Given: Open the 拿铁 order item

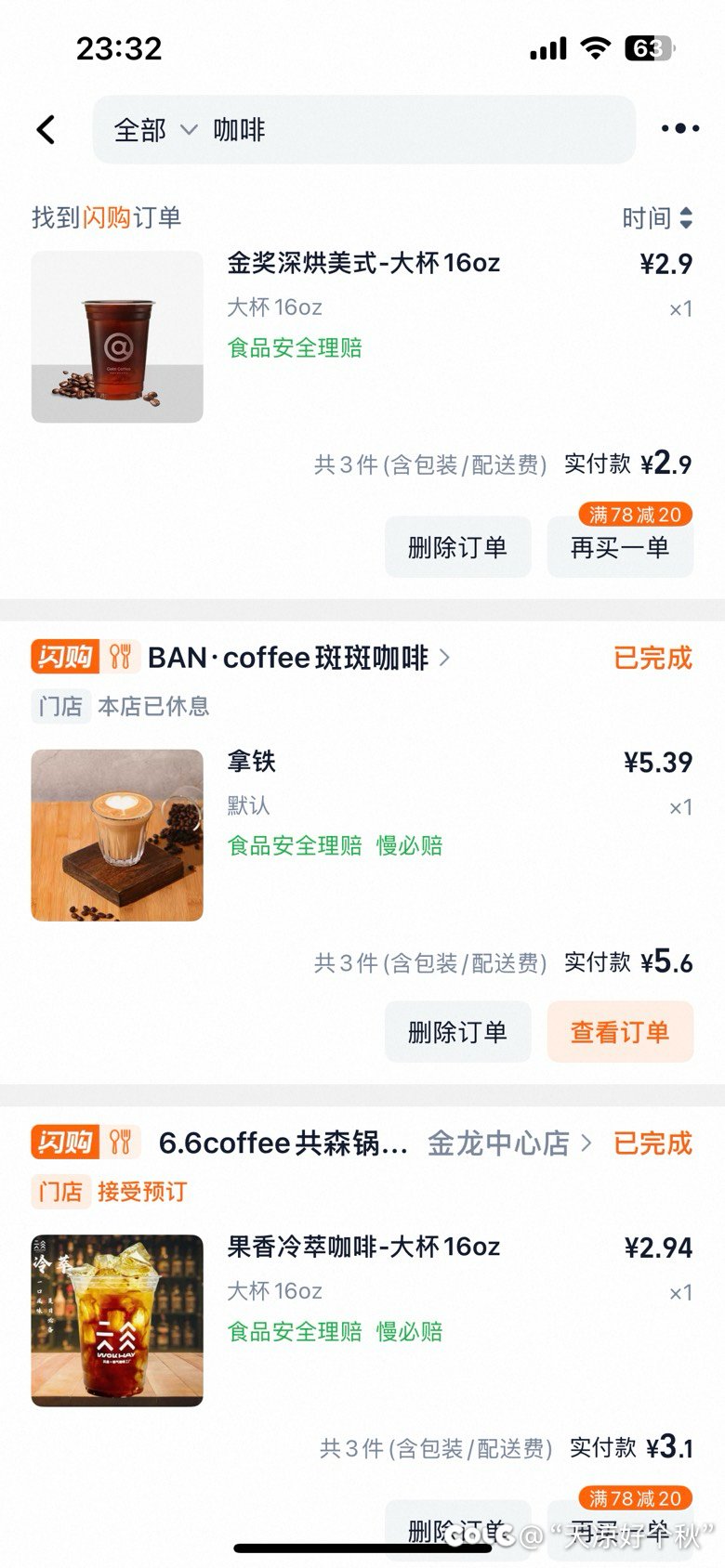Looking at the screenshot, I should click(x=251, y=763).
